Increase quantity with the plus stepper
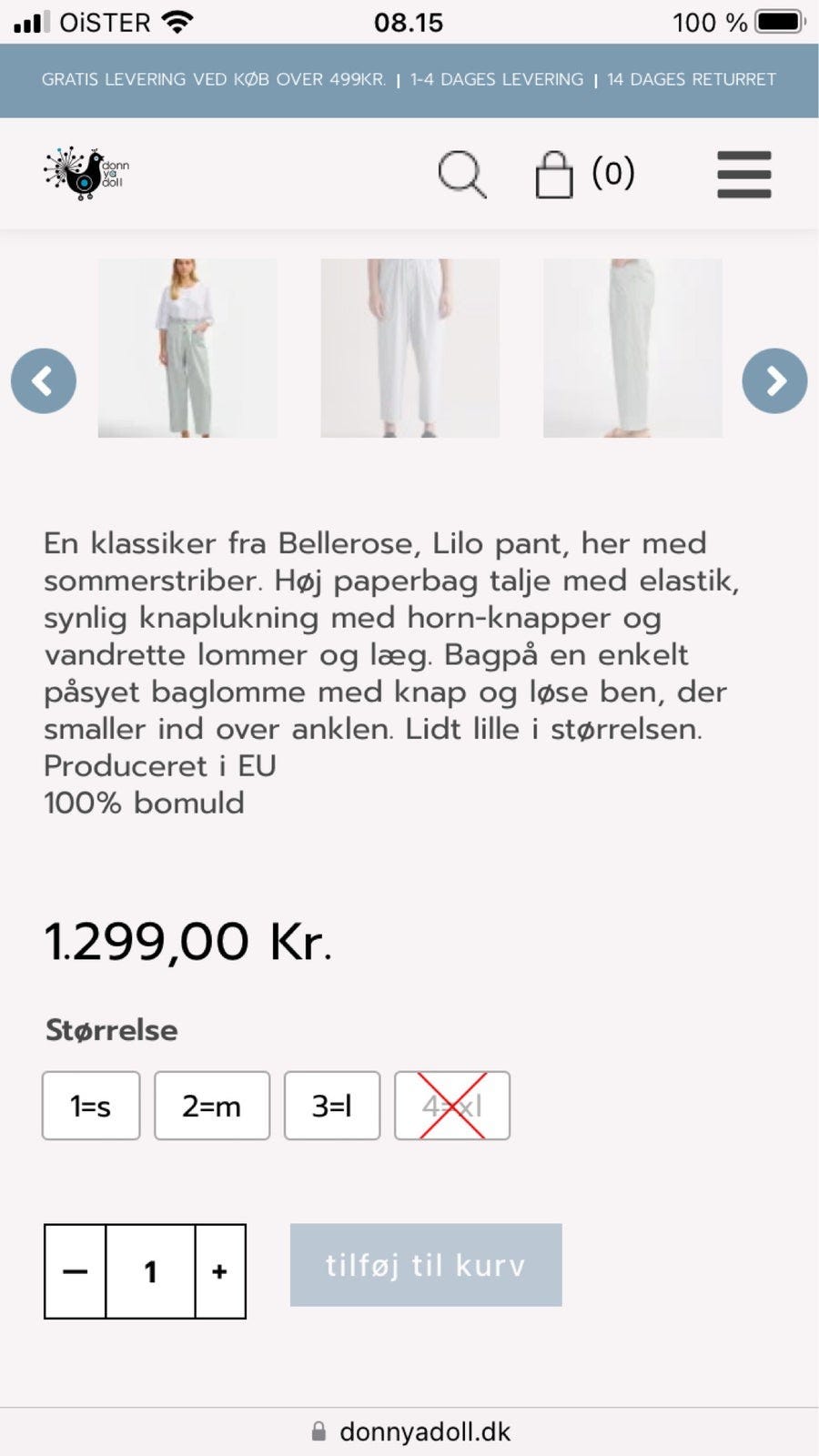 pos(218,1271)
